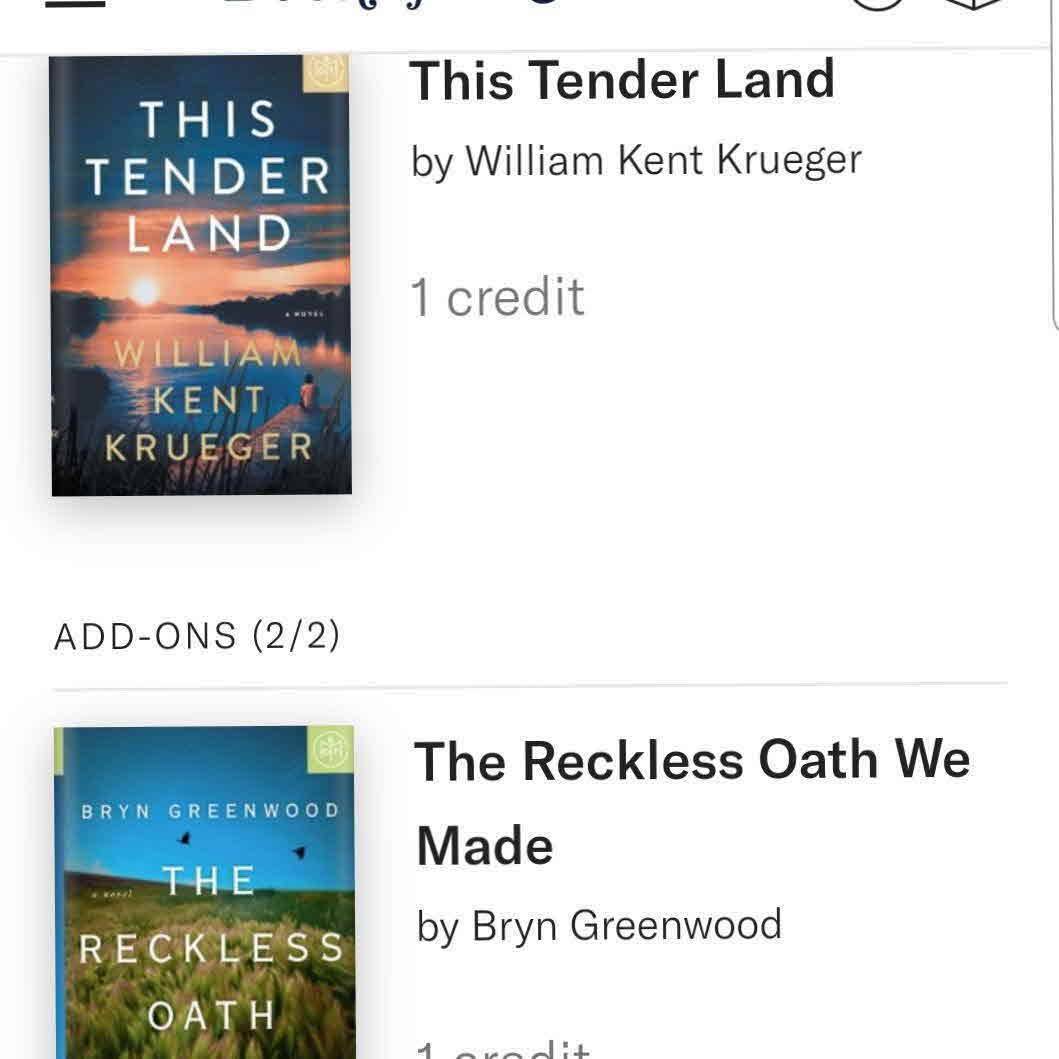Screen dimensions: 1059x1059
Task: Open the This Tender Land book cover
Action: (x=201, y=275)
